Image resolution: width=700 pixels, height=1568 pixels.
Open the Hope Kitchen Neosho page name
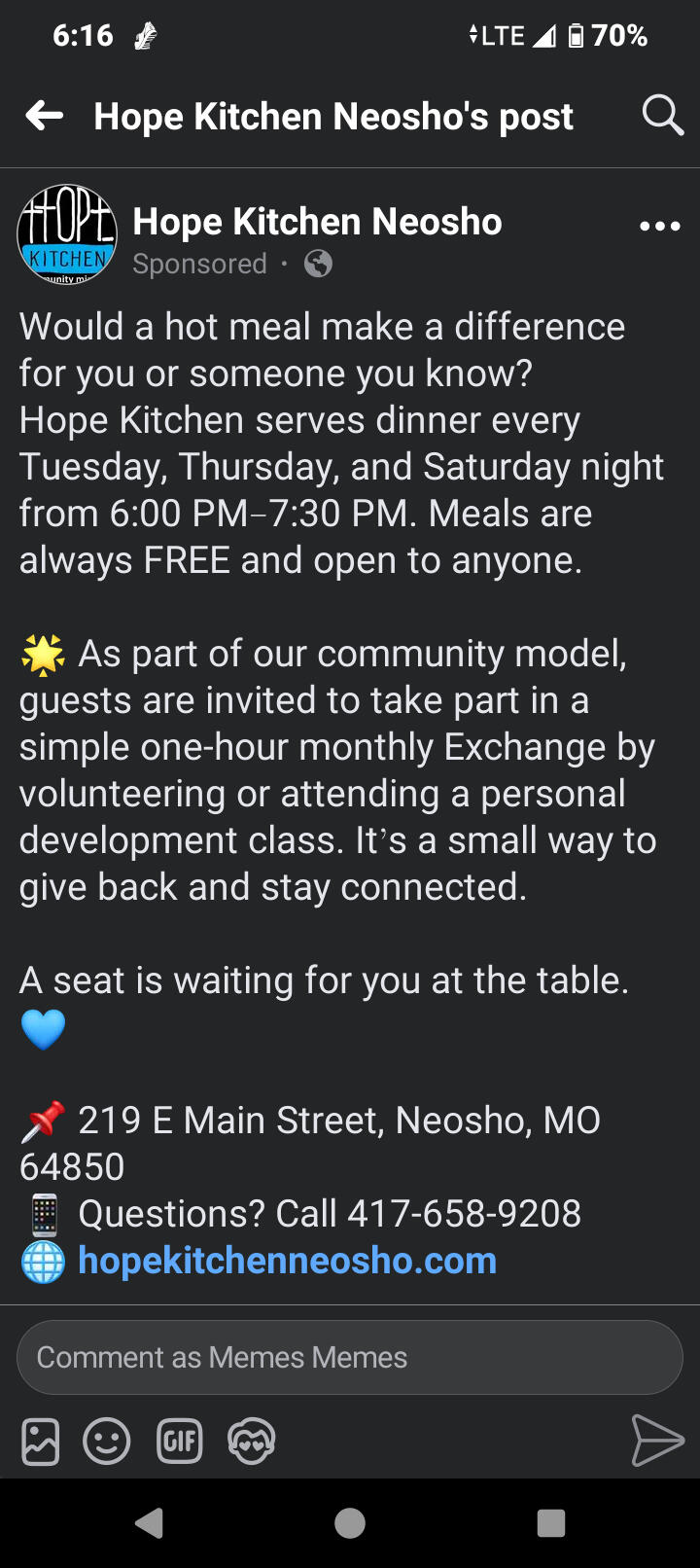317,222
